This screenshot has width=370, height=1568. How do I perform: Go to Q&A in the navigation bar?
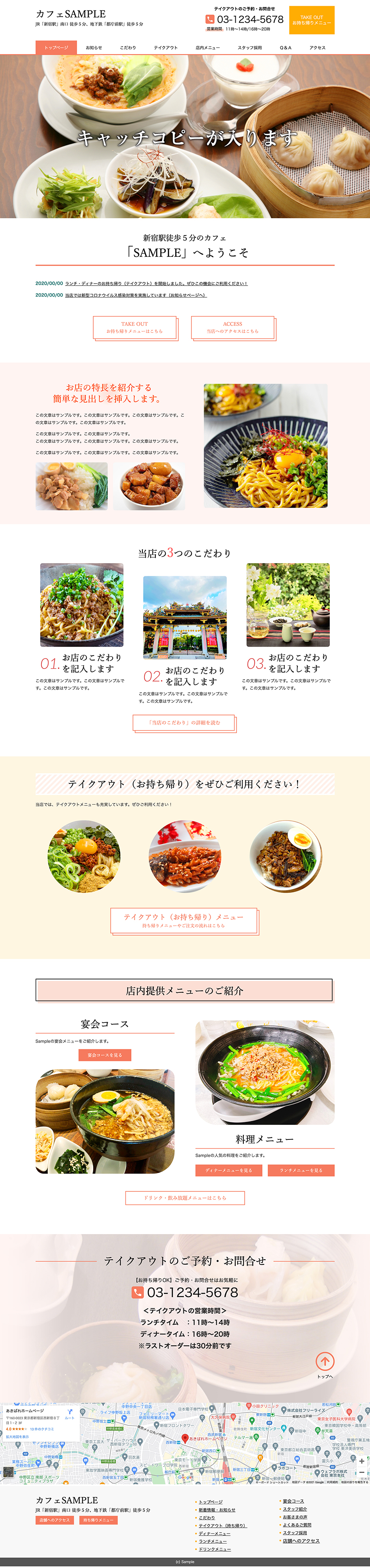tap(286, 48)
